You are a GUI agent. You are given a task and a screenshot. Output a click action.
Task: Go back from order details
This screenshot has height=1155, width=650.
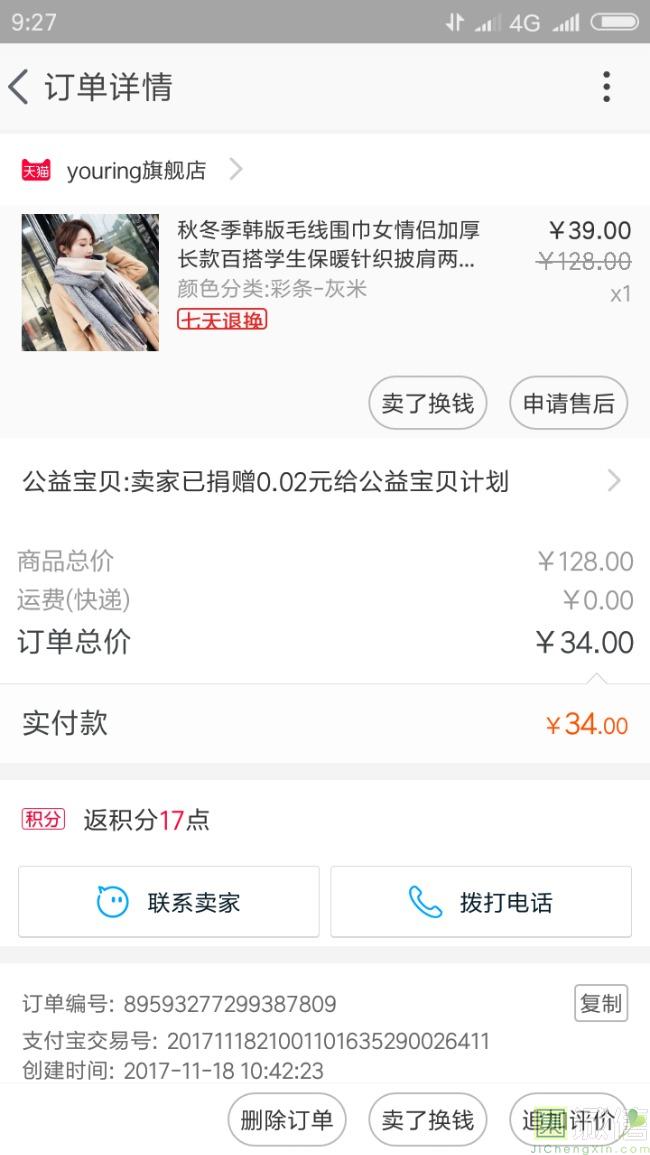coord(19,87)
